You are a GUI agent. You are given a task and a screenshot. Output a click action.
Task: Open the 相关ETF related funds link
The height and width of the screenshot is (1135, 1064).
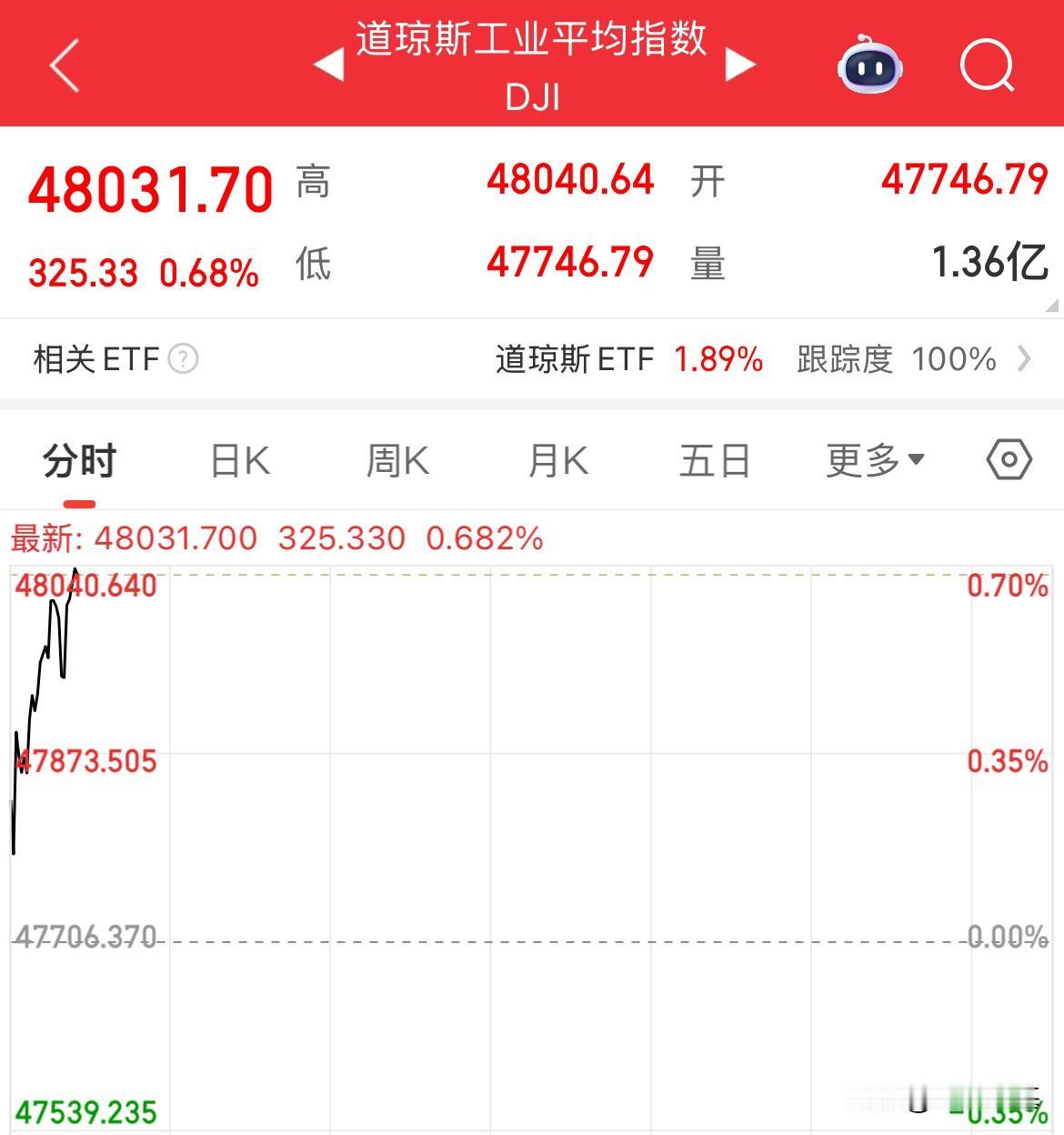pos(95,359)
